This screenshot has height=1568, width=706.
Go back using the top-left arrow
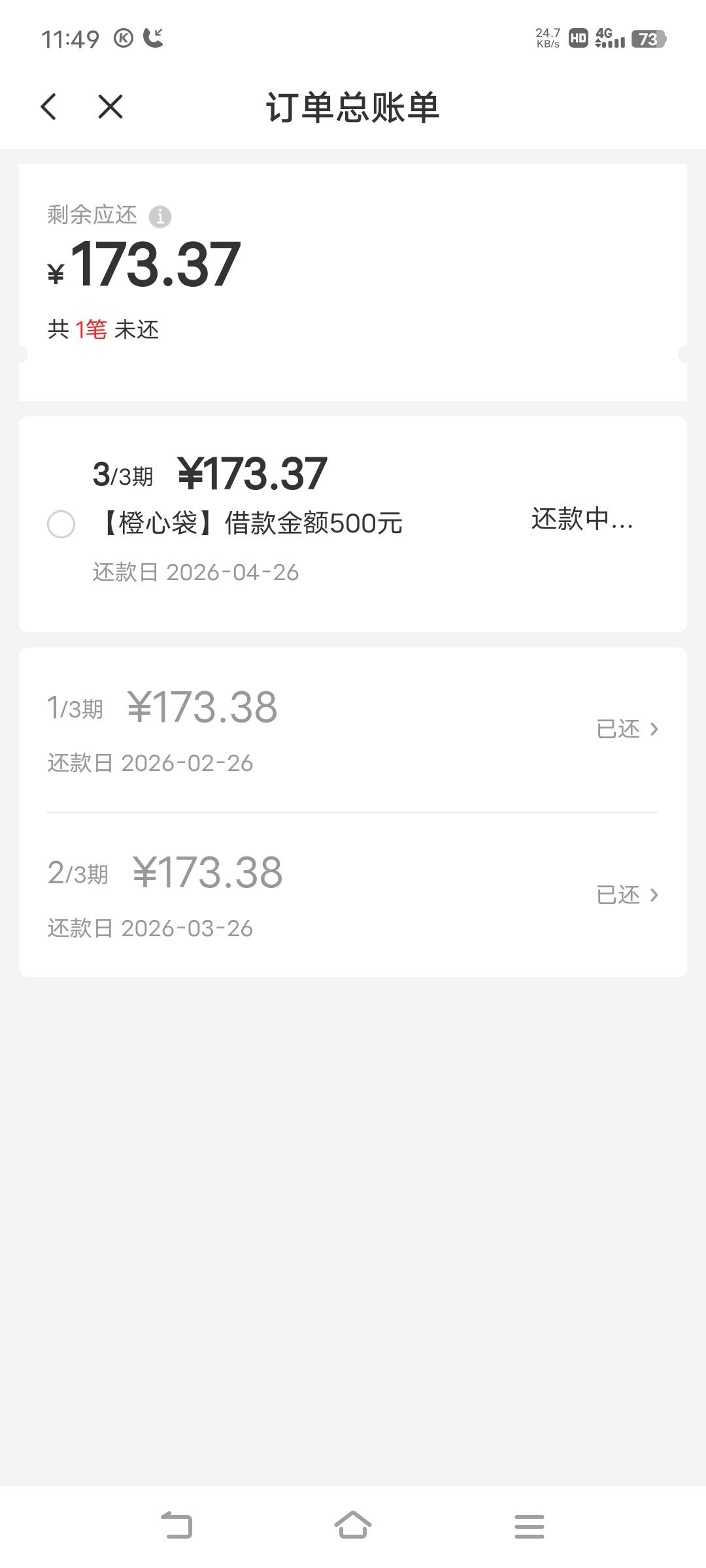click(49, 106)
